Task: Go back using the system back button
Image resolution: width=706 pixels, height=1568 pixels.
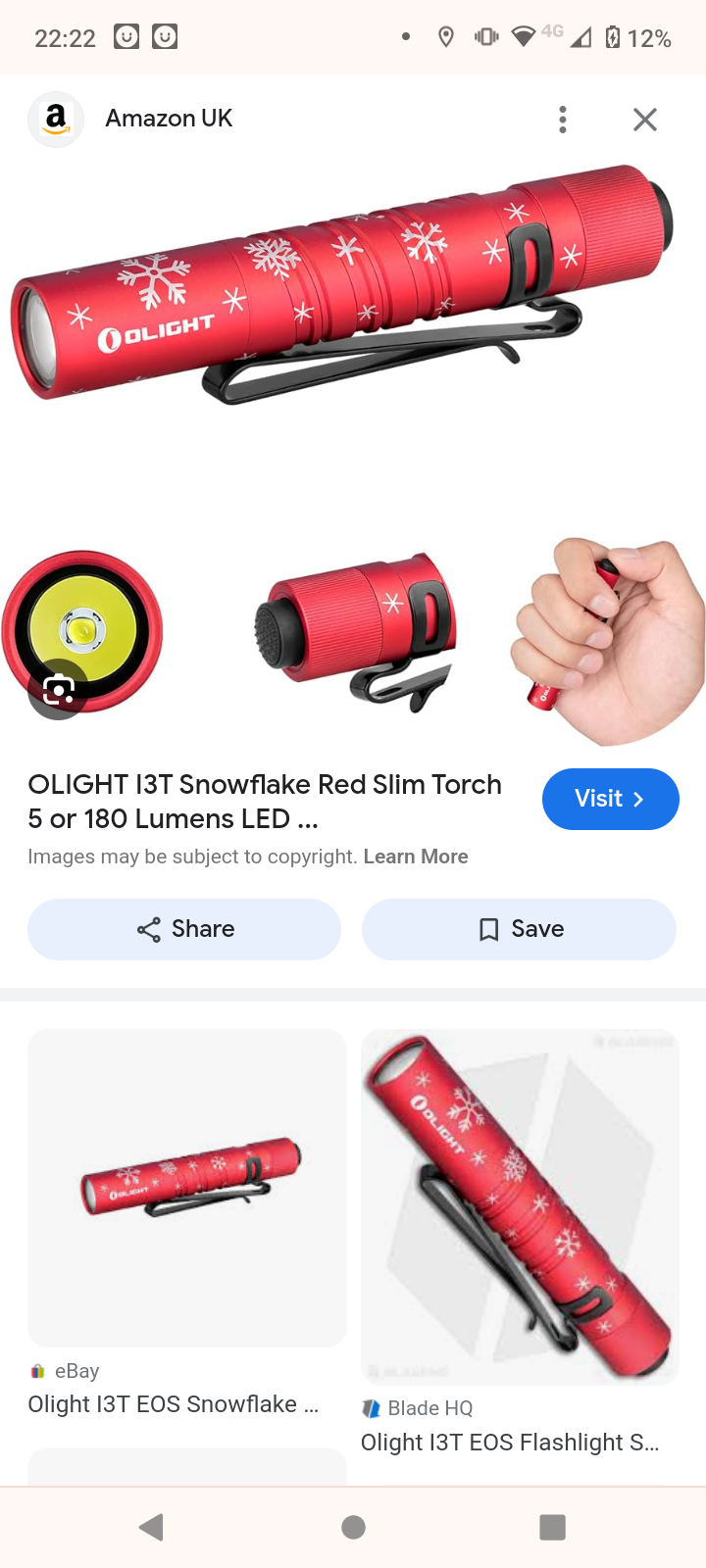Action: point(151,1527)
